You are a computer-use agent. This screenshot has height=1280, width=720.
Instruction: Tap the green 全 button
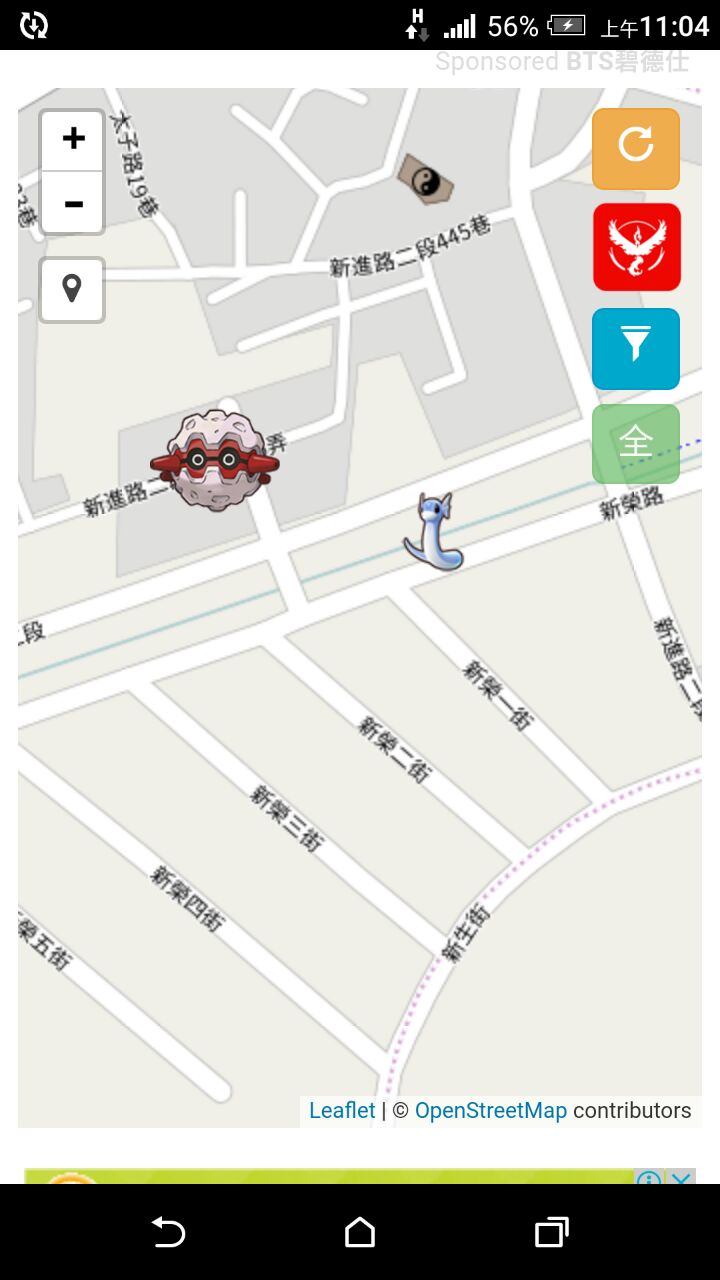click(636, 443)
